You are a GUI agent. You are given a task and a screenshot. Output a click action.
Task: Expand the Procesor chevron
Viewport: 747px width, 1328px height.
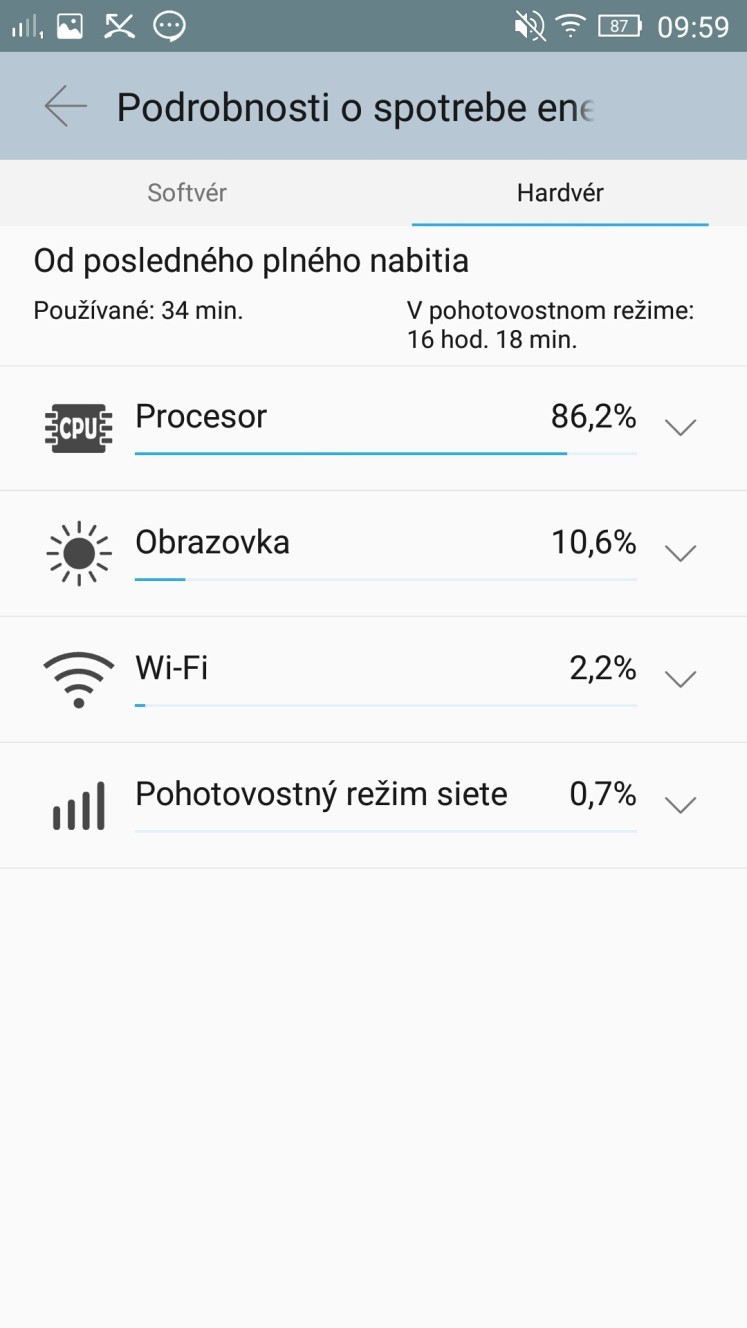680,428
